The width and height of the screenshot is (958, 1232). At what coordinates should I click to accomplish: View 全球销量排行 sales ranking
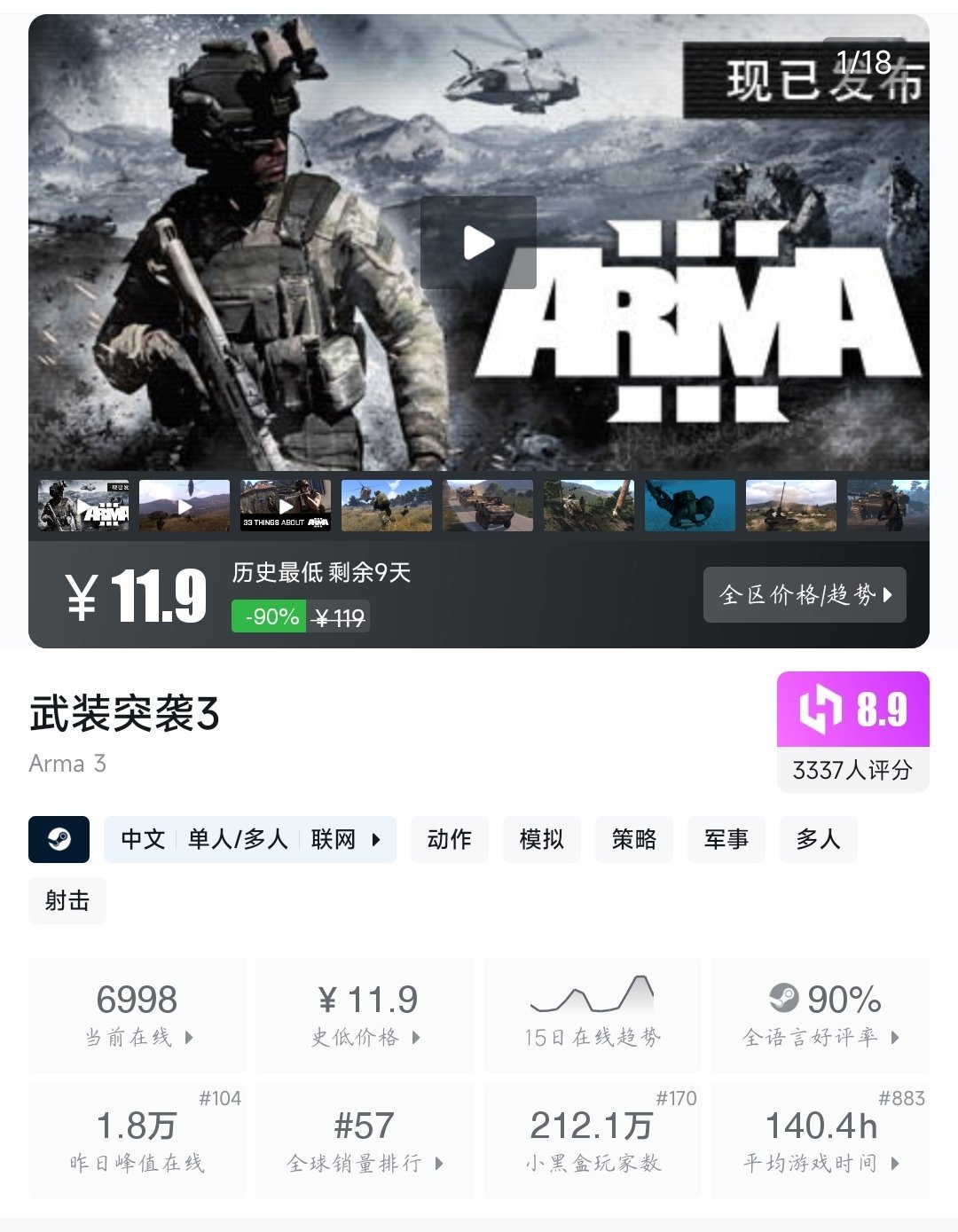pyautogui.click(x=365, y=1141)
